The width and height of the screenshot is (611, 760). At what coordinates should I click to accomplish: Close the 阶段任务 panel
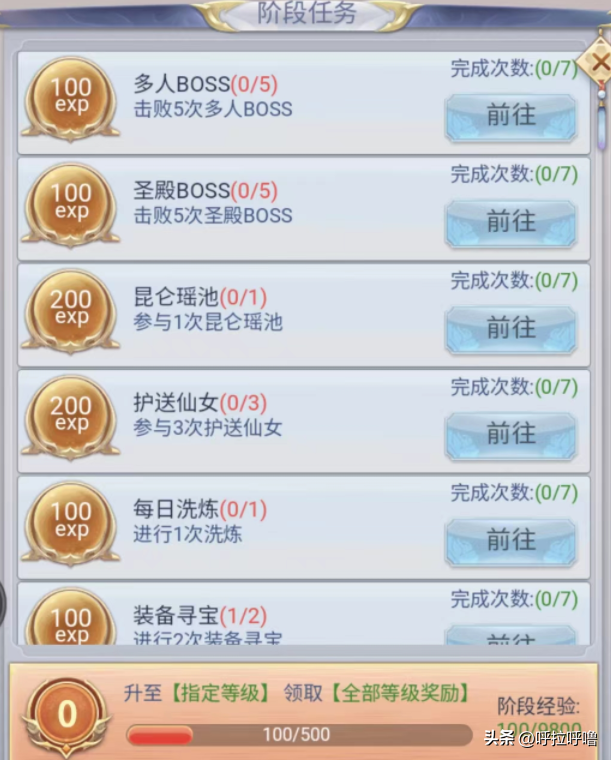[598, 63]
